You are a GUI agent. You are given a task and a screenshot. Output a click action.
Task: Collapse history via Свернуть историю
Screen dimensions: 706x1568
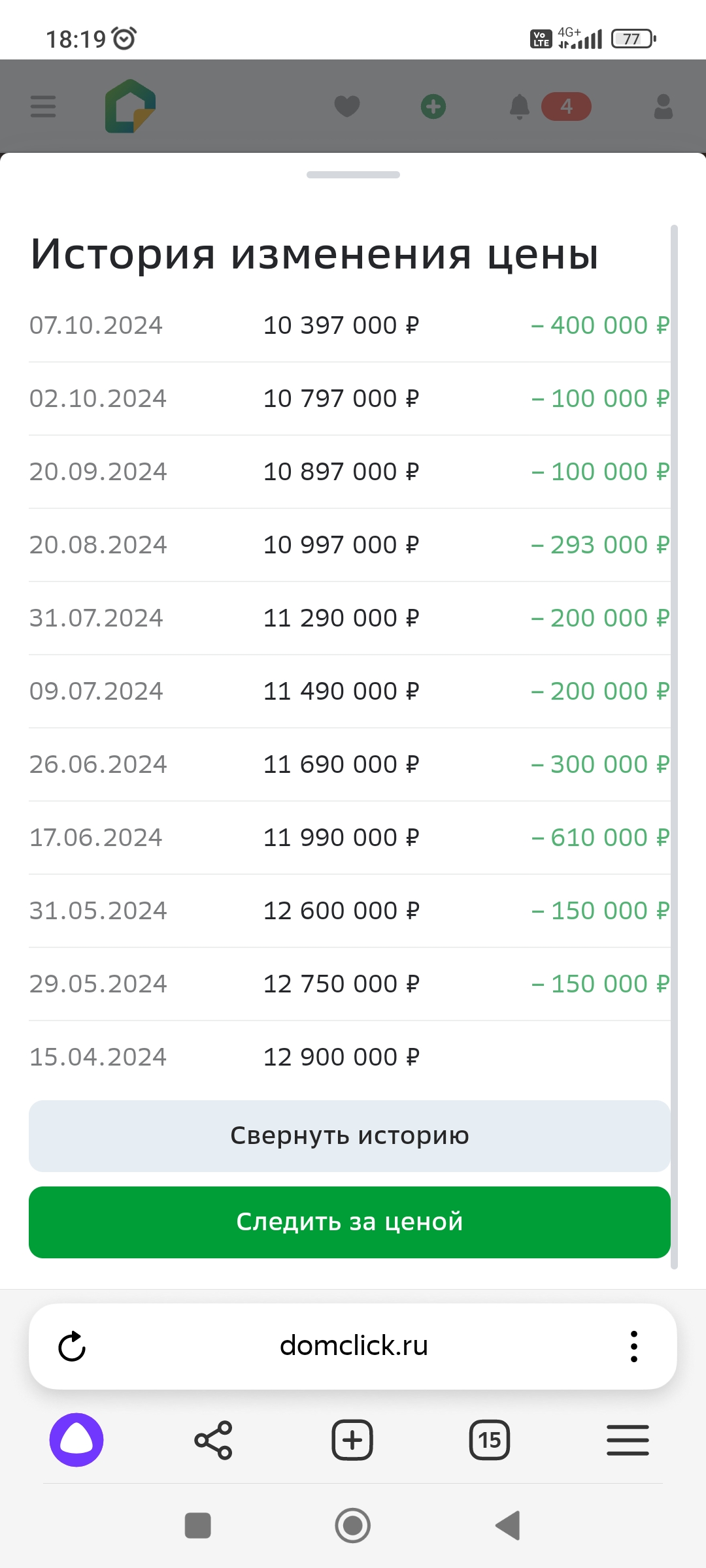click(350, 1135)
